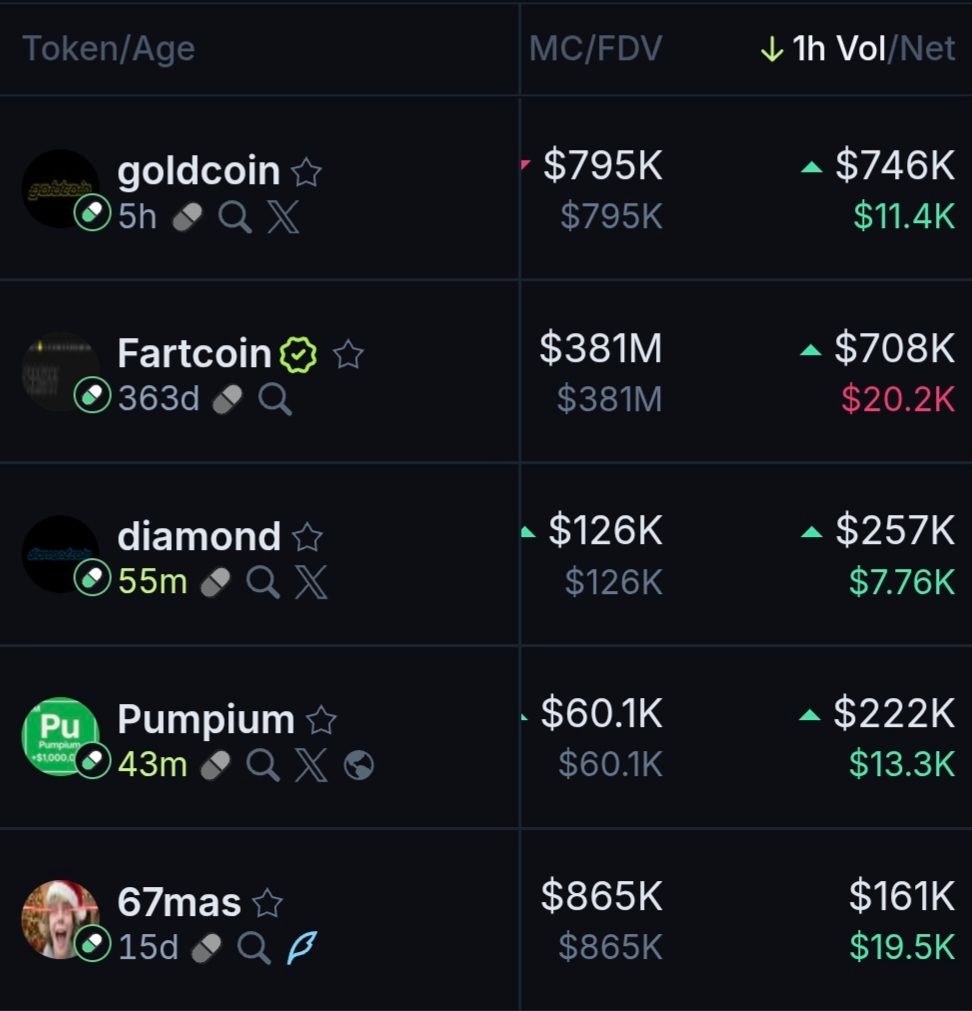Visit Pumpium's website globe icon
This screenshot has height=1011, width=972.
pyautogui.click(x=358, y=765)
